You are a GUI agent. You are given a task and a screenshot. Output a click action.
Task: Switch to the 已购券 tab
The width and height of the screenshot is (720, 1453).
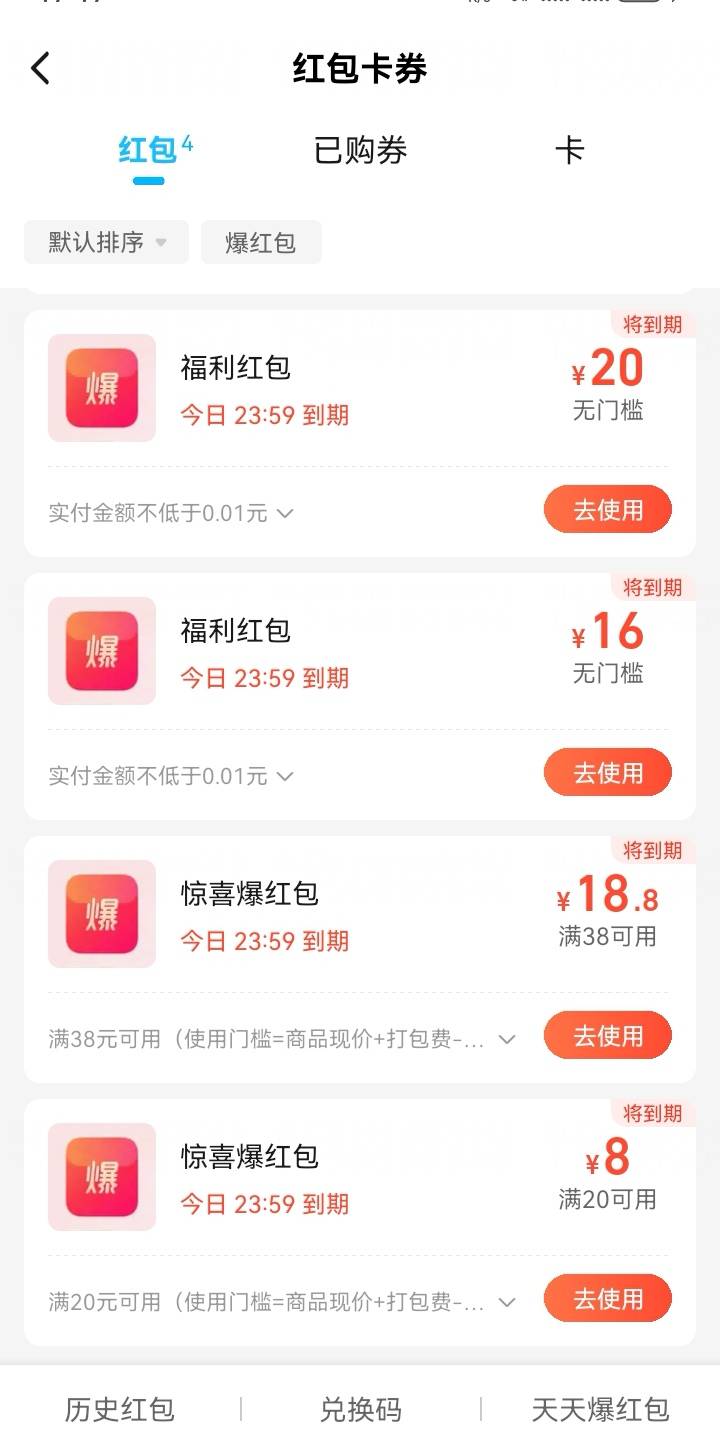click(x=360, y=151)
